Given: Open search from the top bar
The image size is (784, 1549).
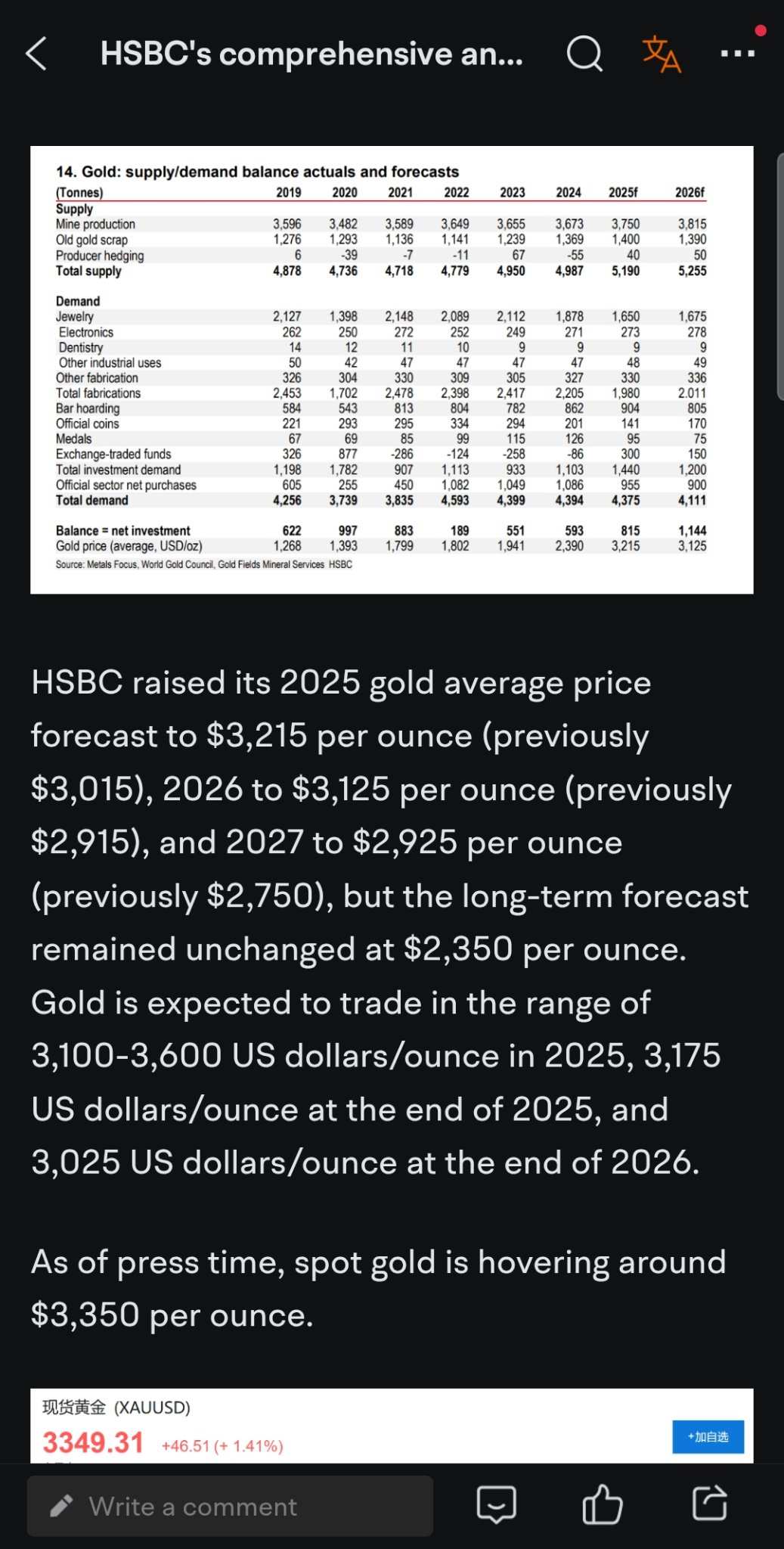Looking at the screenshot, I should click(584, 54).
